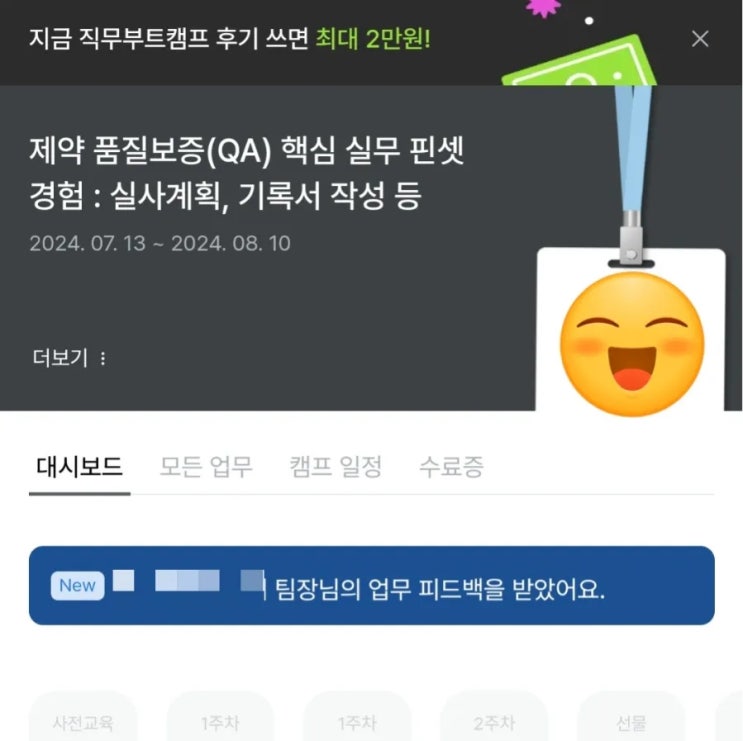Screen dimensions: 743x741
Task: Open the 캠프 일정 tab
Action: 335,467
